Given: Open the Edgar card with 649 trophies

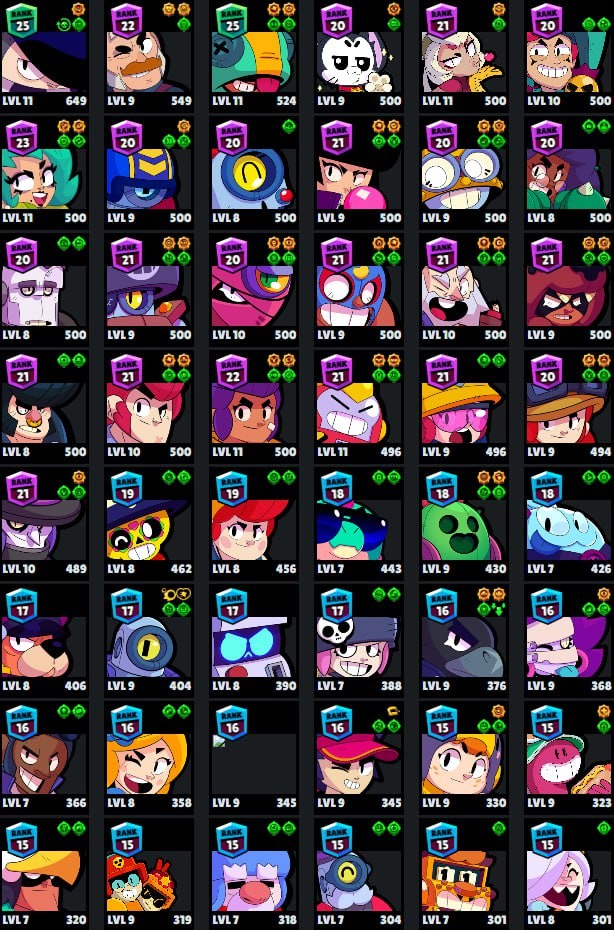Looking at the screenshot, I should 45,56.
